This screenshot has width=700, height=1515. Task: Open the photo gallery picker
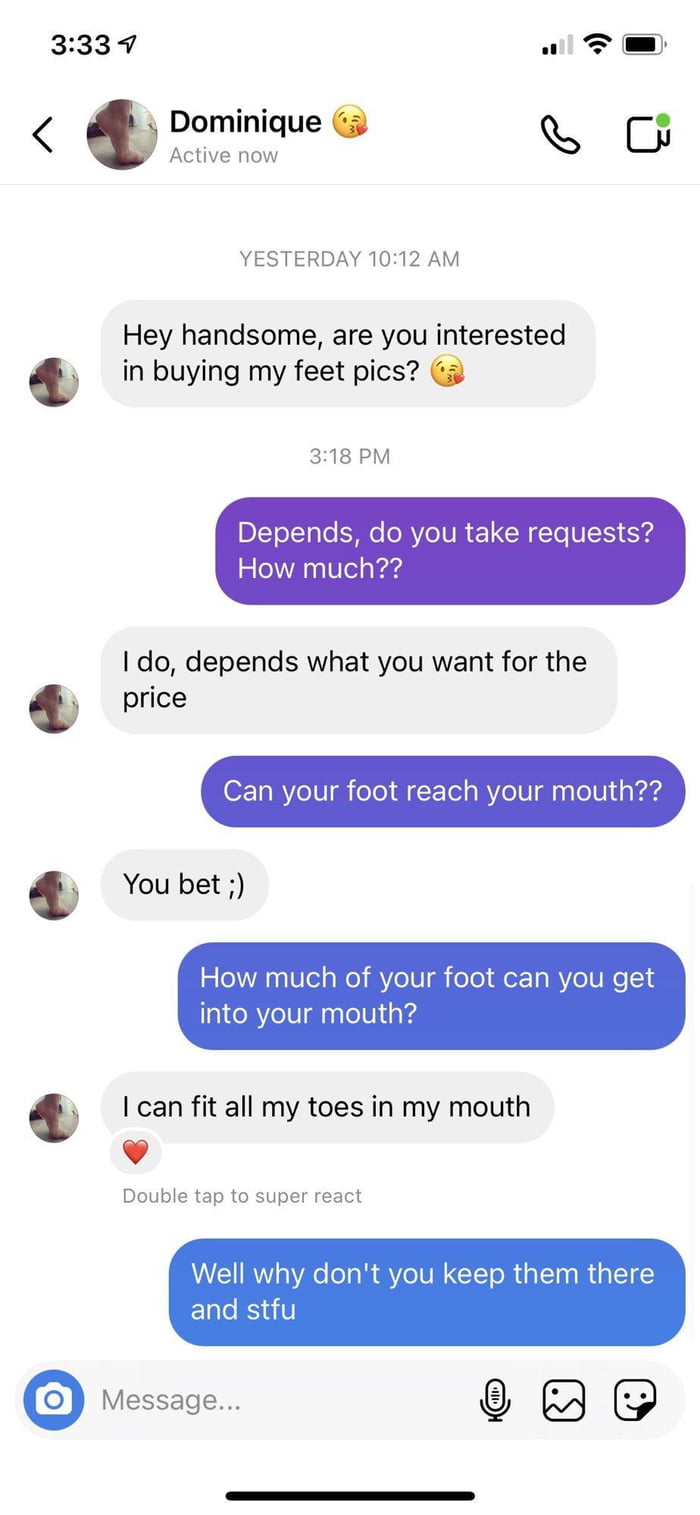pyautogui.click(x=563, y=1399)
